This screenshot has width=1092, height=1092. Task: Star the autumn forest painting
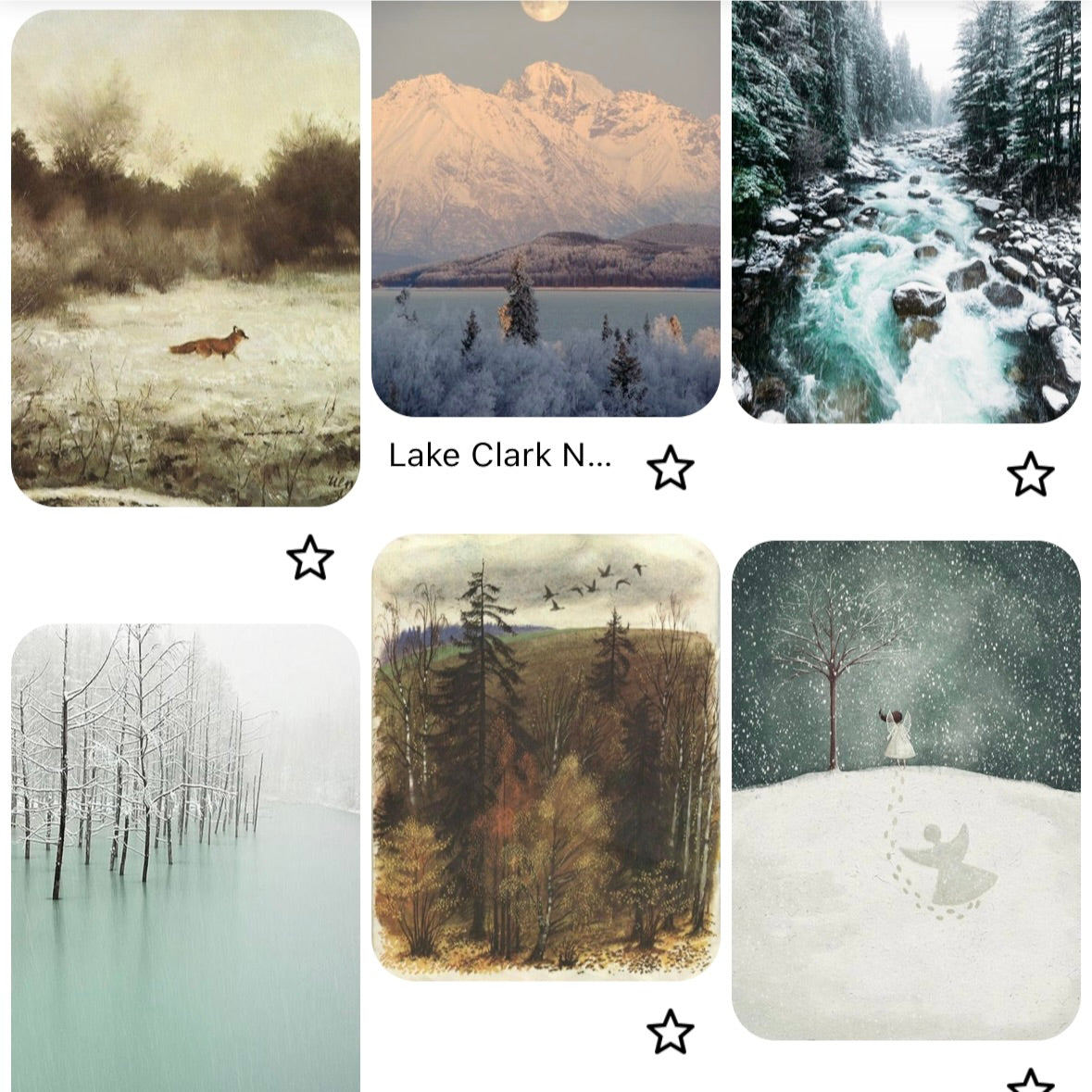[670, 1030]
